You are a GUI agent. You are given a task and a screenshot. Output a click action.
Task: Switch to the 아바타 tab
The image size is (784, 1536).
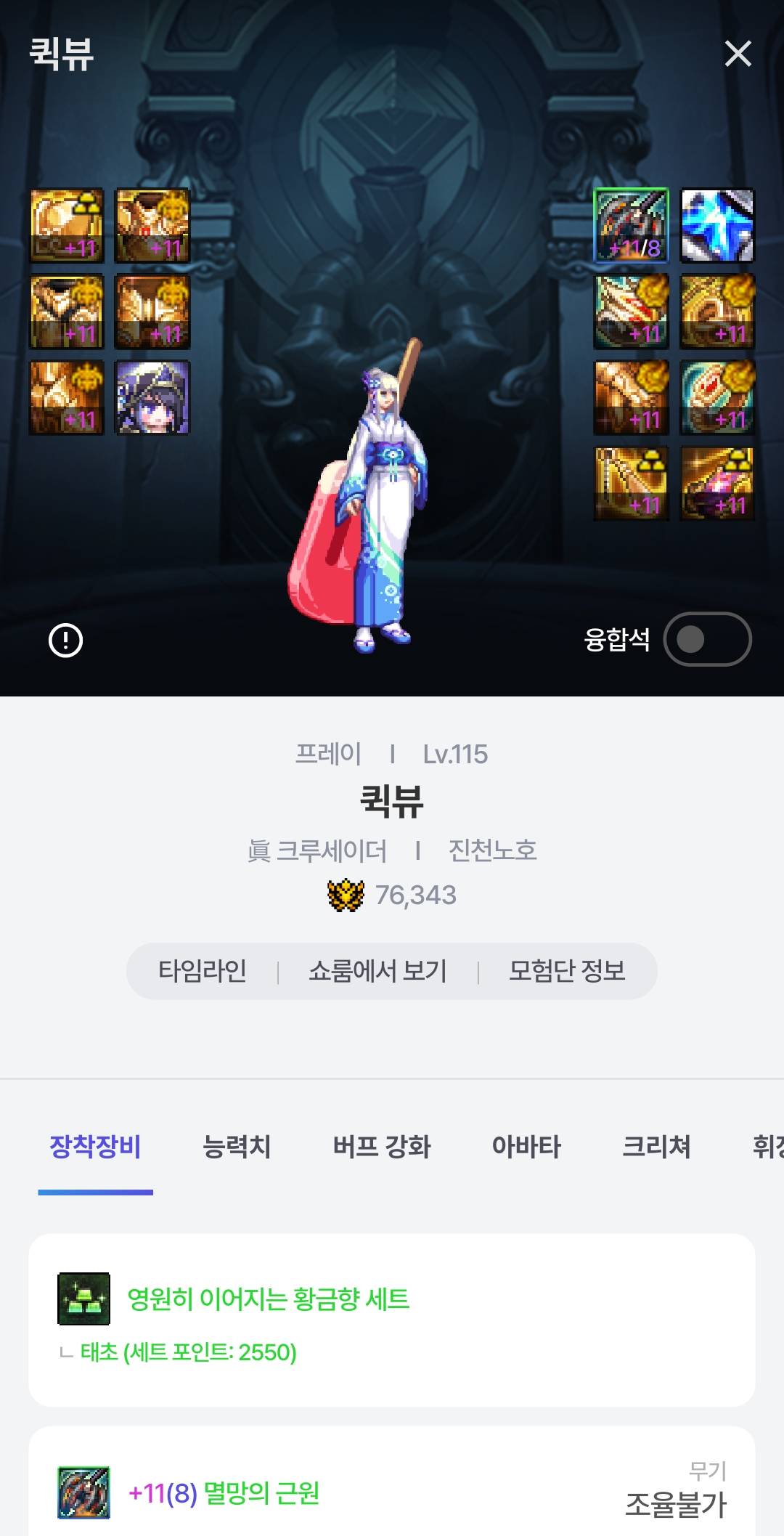point(526,1147)
